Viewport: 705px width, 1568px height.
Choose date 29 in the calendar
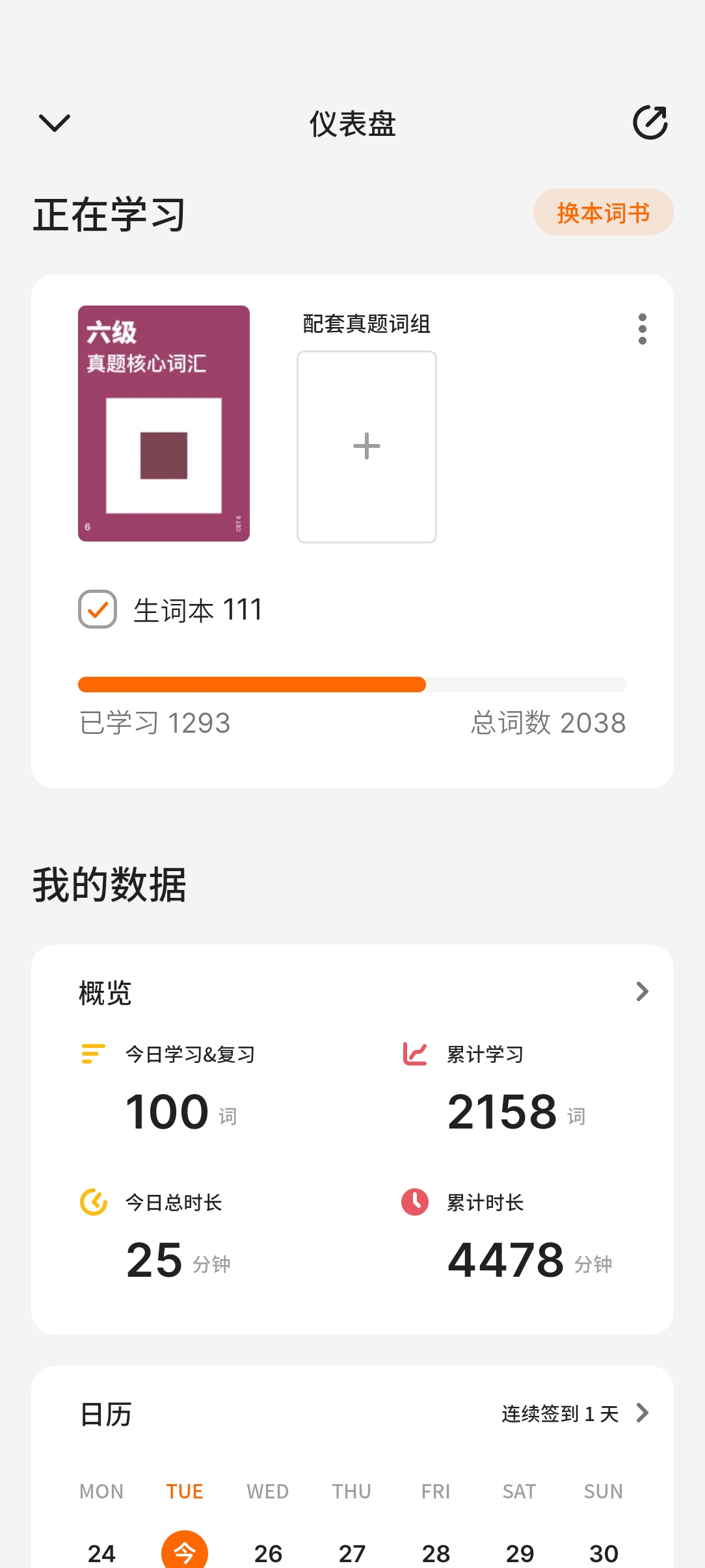[x=520, y=1552]
